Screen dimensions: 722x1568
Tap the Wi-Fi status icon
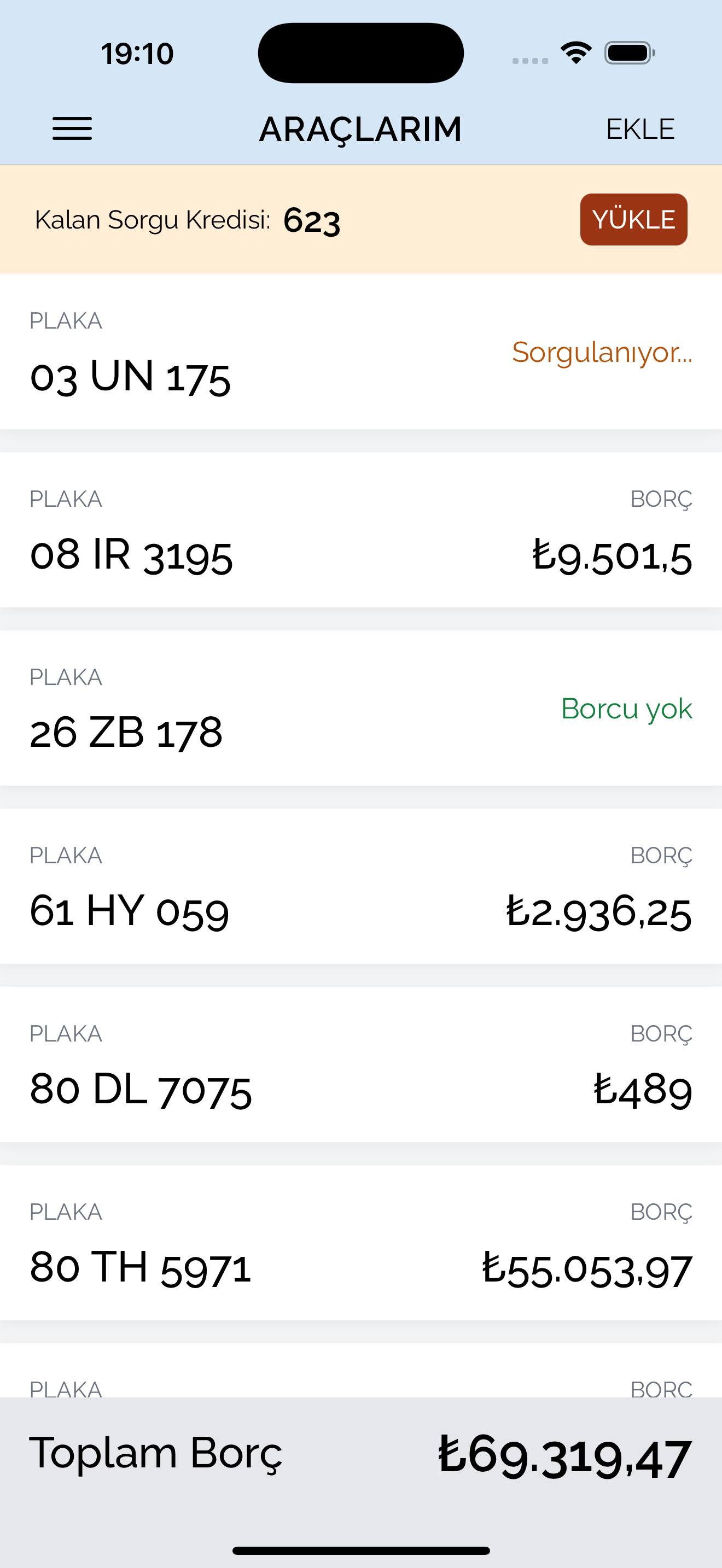(x=575, y=52)
